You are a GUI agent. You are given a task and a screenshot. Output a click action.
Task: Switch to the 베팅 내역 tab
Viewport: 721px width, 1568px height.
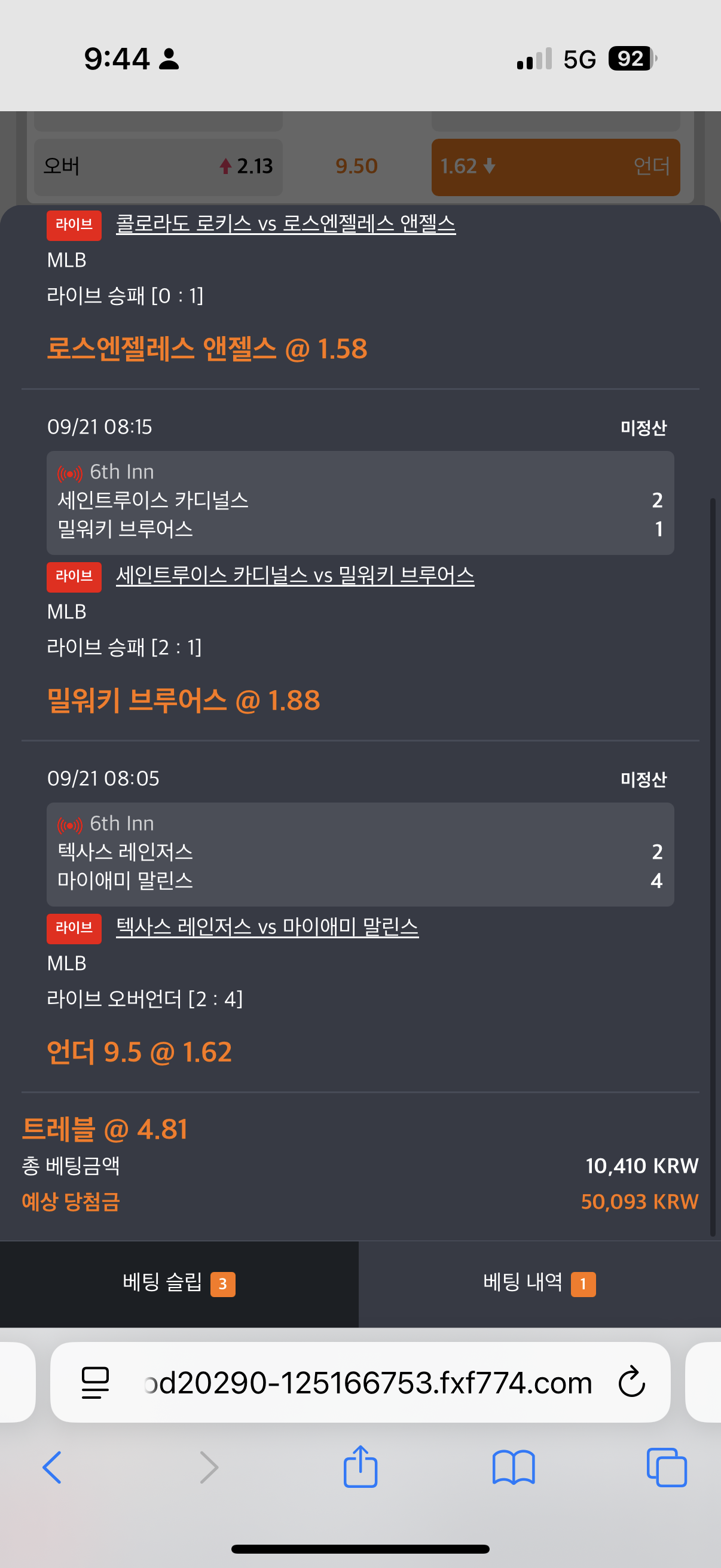coord(540,1283)
